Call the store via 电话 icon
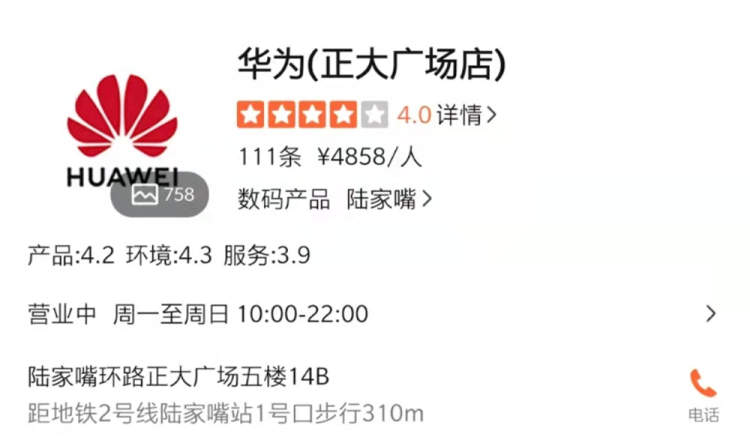This screenshot has width=750, height=443. 703,393
